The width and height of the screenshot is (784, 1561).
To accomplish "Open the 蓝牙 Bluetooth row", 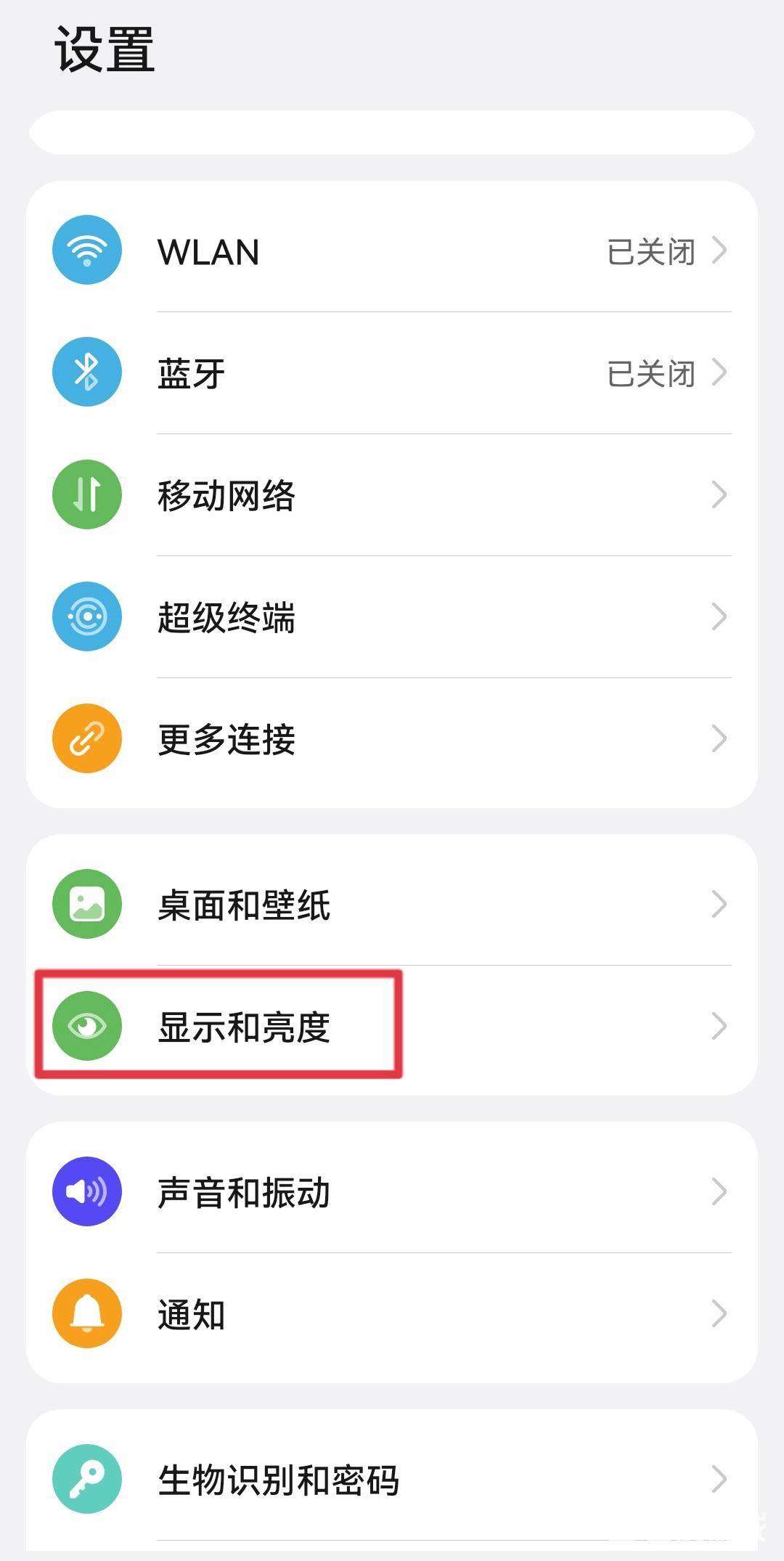I will [392, 373].
